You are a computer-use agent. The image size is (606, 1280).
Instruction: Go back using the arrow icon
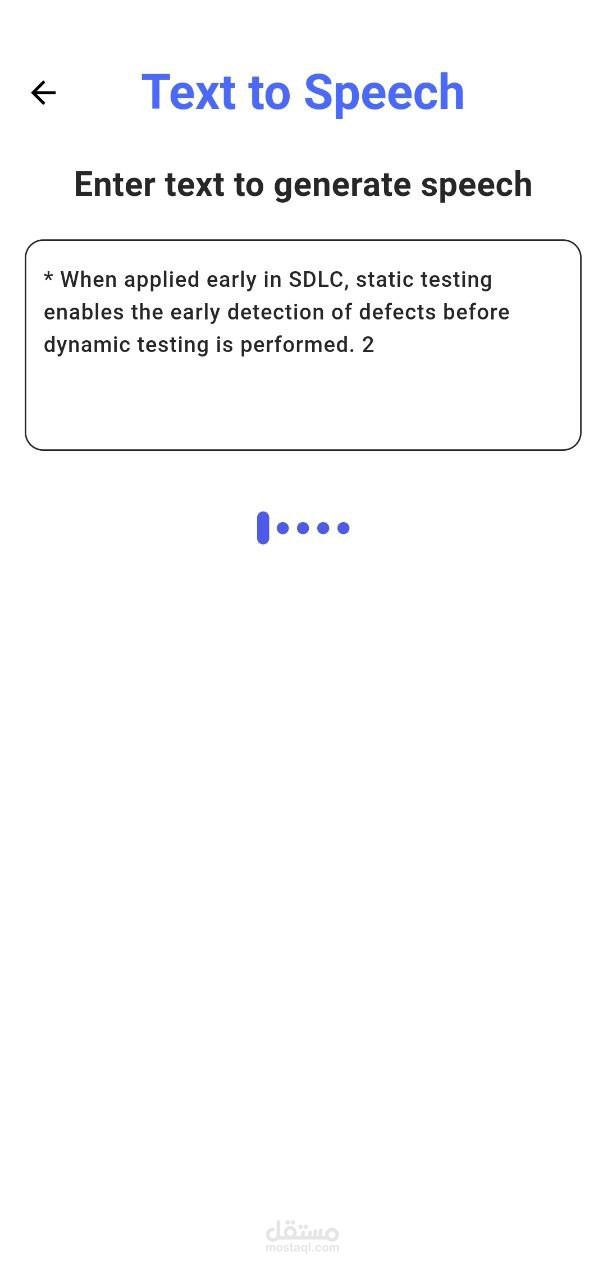tap(43, 93)
